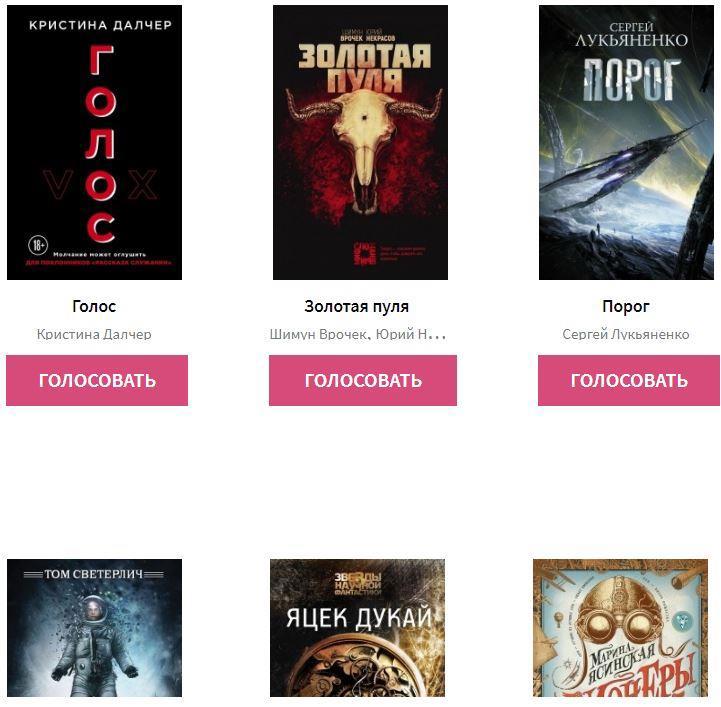Vote for the book Голос
This screenshot has width=721, height=707.
(x=97, y=380)
